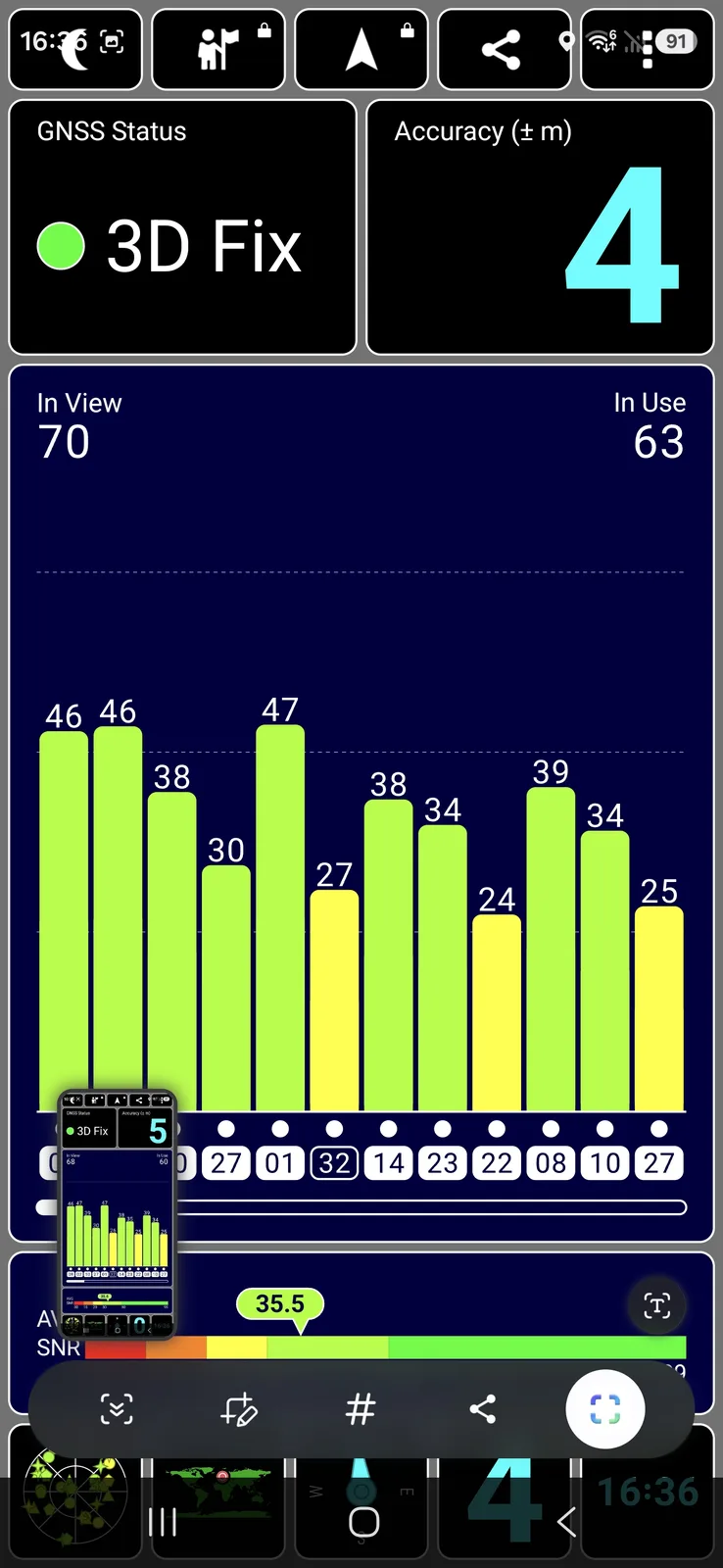
Task: Open the navigation arrow tile
Action: [x=361, y=49]
